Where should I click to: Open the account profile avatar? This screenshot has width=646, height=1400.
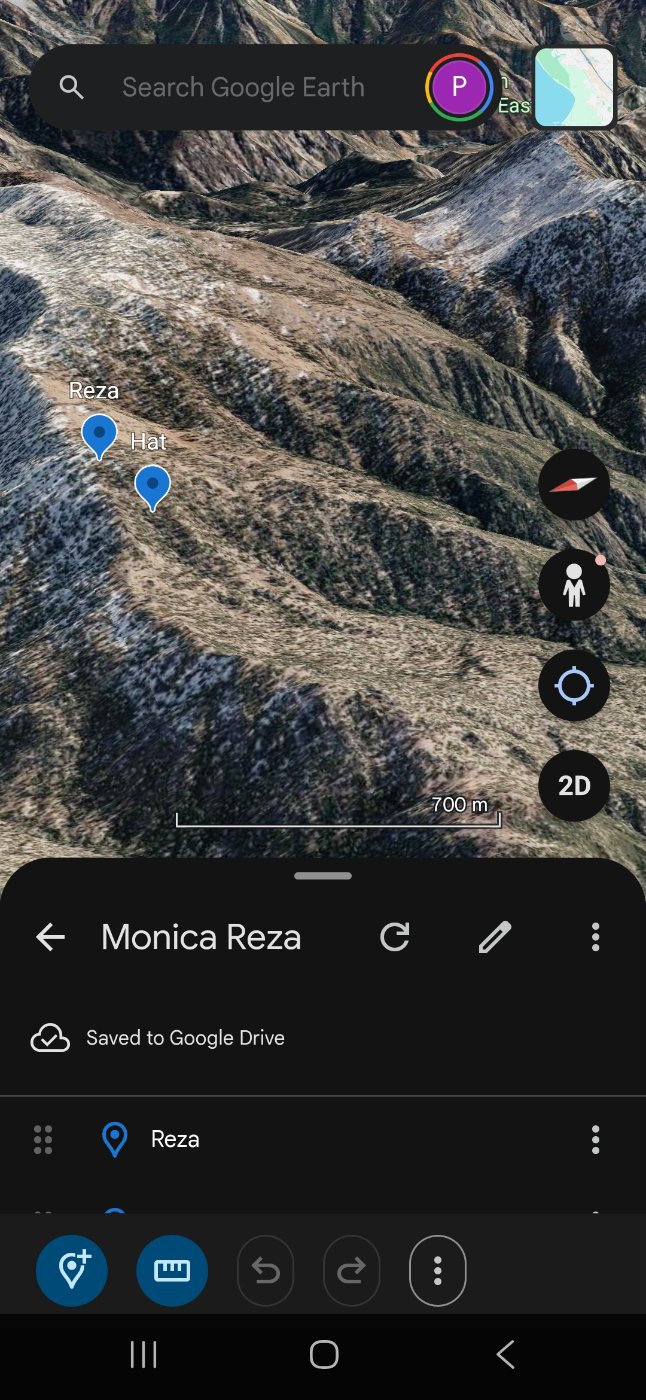[x=459, y=88]
